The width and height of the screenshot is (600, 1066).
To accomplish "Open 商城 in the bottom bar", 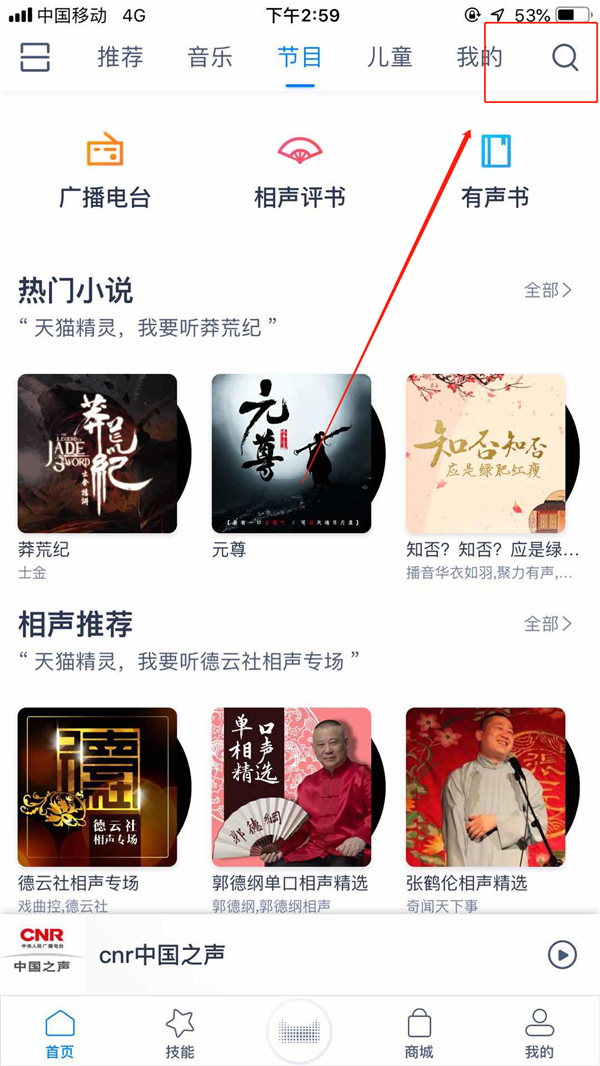I will [419, 1032].
